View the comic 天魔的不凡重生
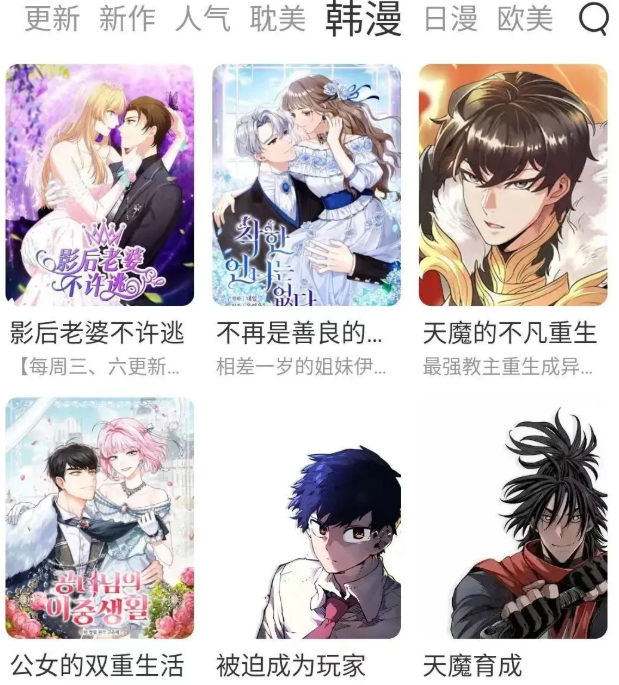Screen dimensions: 619x685 tap(512, 185)
